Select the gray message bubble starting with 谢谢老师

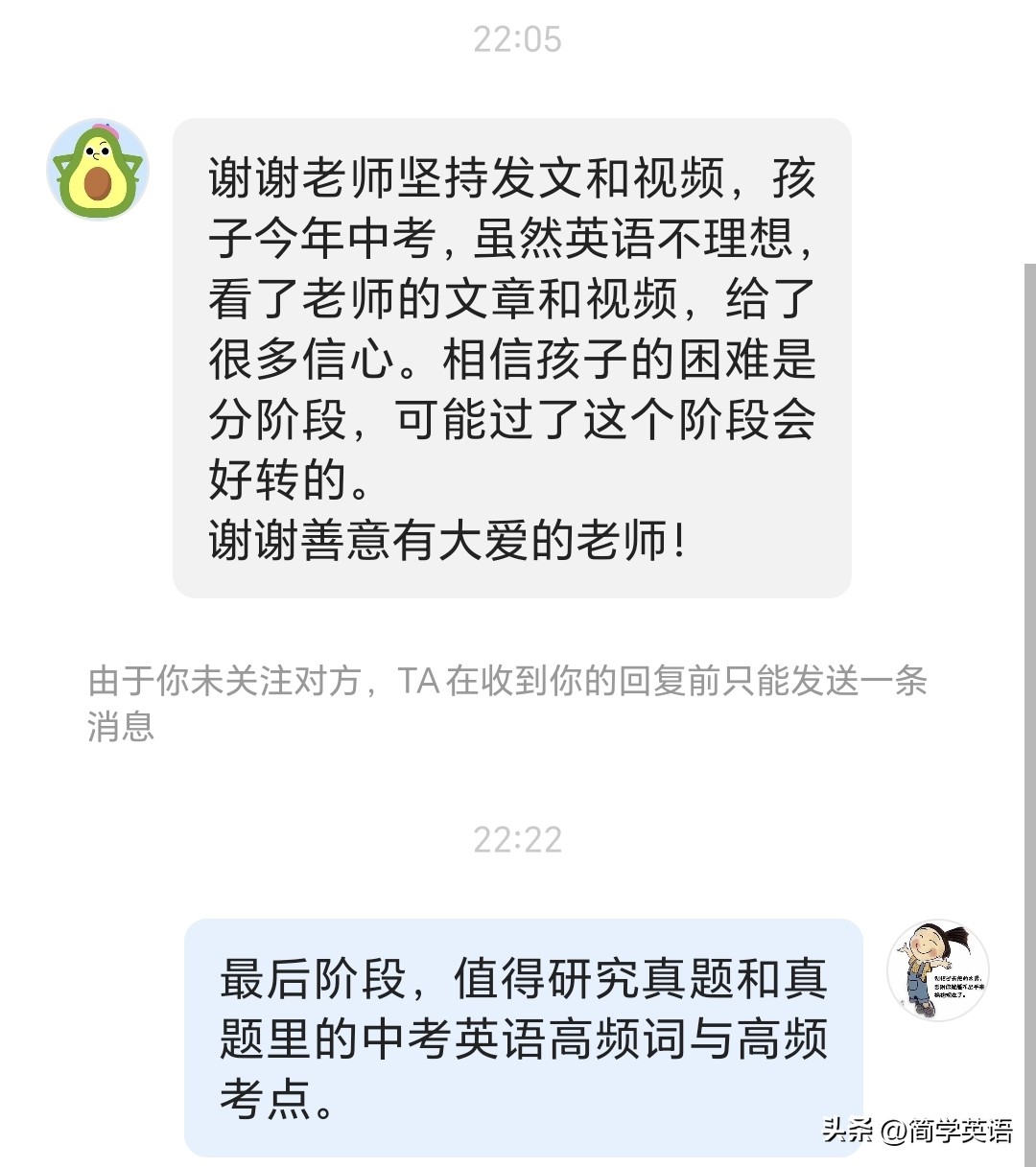coord(508,355)
